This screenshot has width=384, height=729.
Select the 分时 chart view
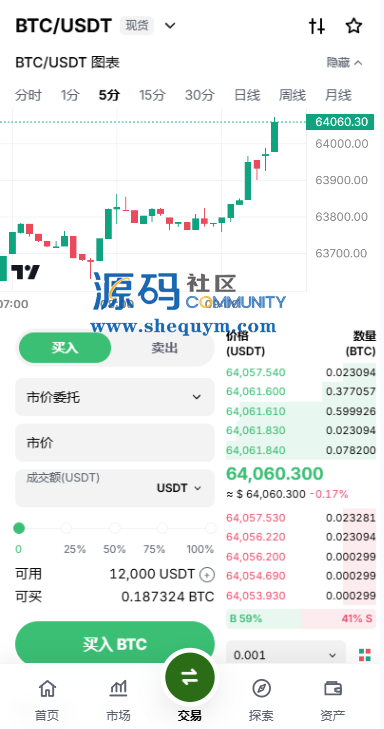tap(28, 95)
